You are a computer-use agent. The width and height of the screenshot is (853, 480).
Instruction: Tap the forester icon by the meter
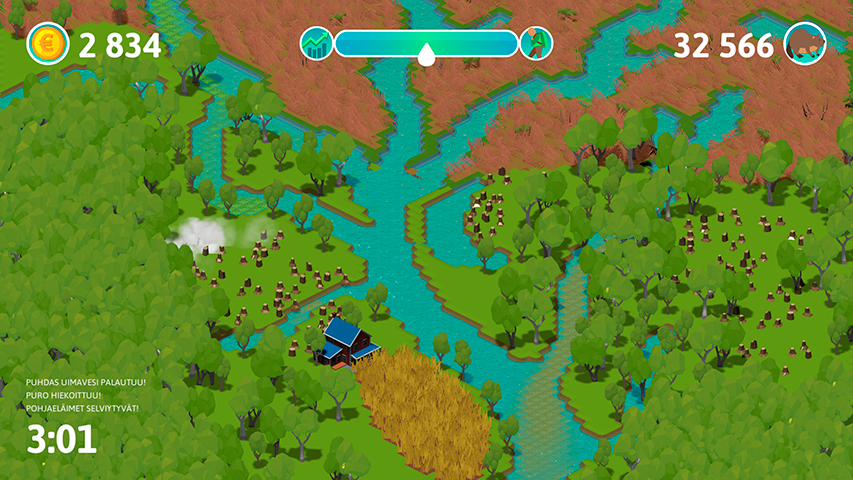(537, 44)
